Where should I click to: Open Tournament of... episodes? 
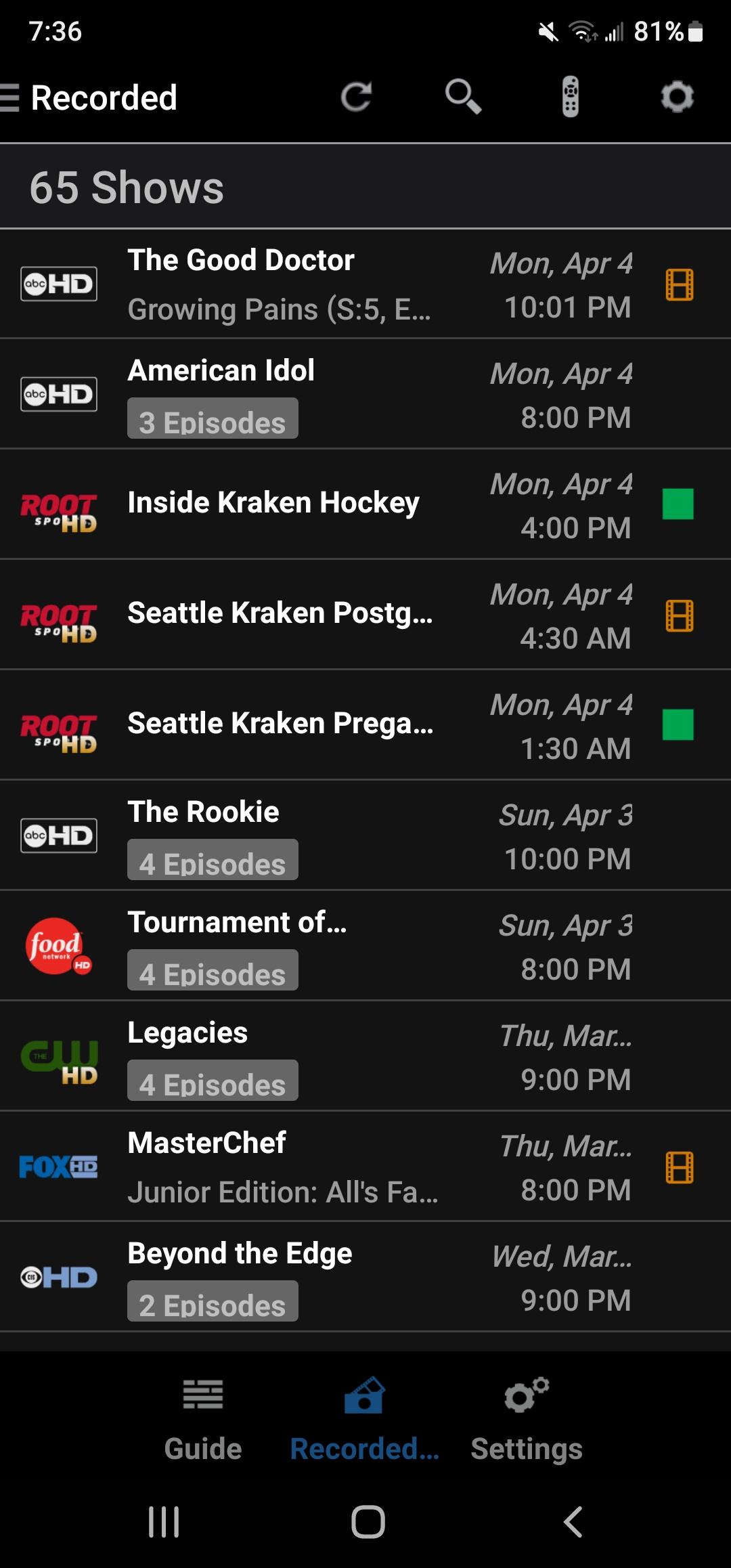pyautogui.click(x=365, y=946)
